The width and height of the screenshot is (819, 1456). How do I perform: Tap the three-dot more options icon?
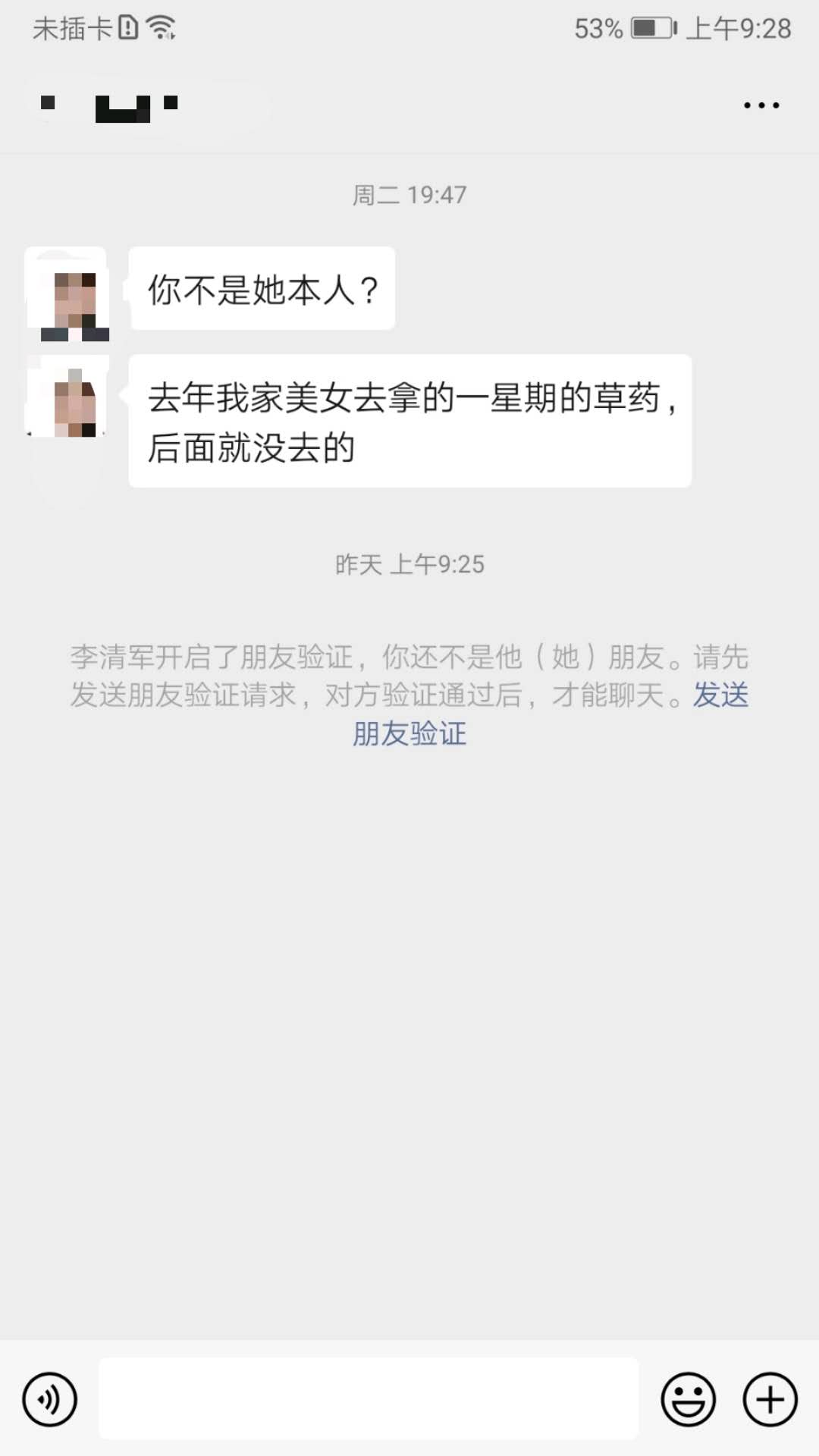761,106
